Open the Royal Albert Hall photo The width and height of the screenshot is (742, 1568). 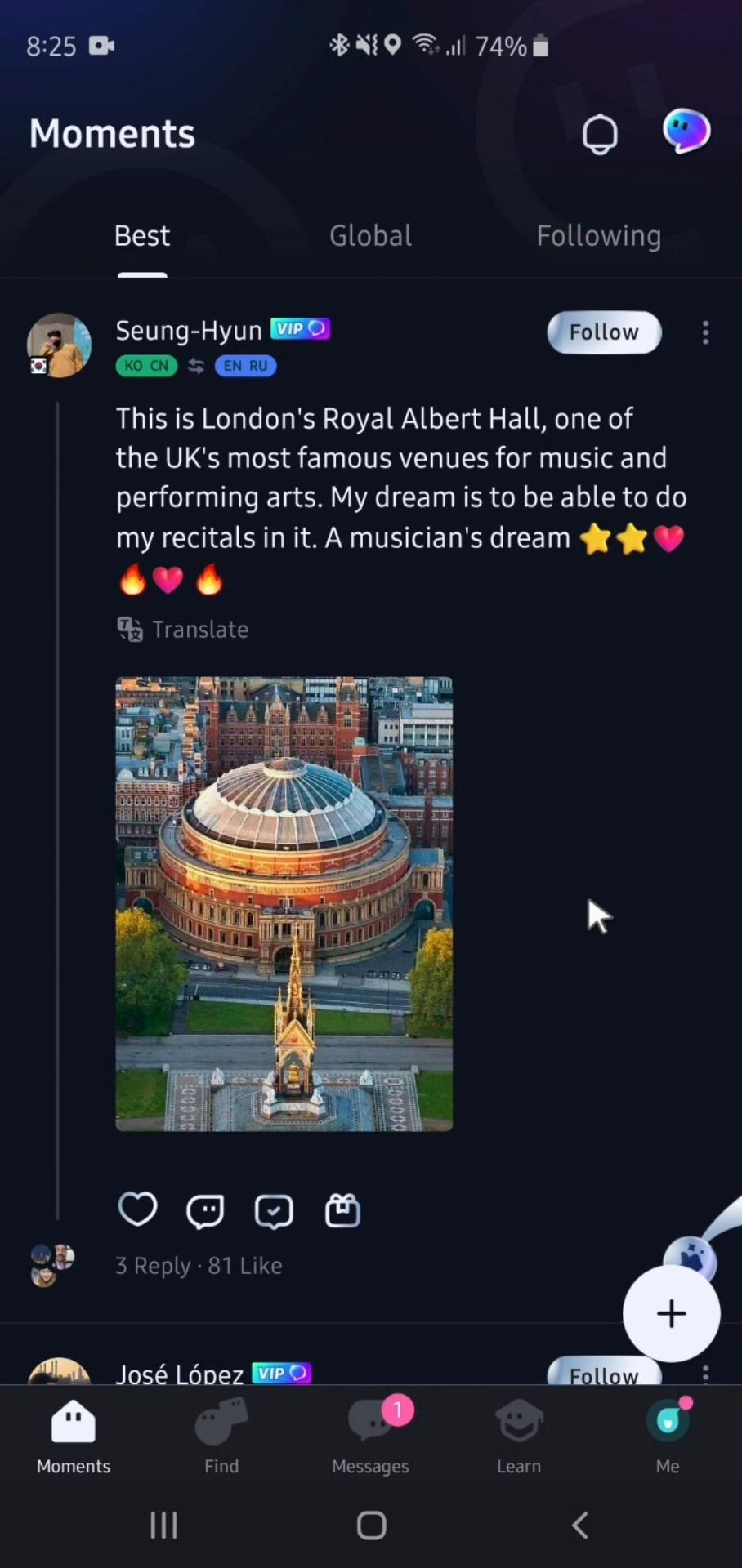point(284,903)
